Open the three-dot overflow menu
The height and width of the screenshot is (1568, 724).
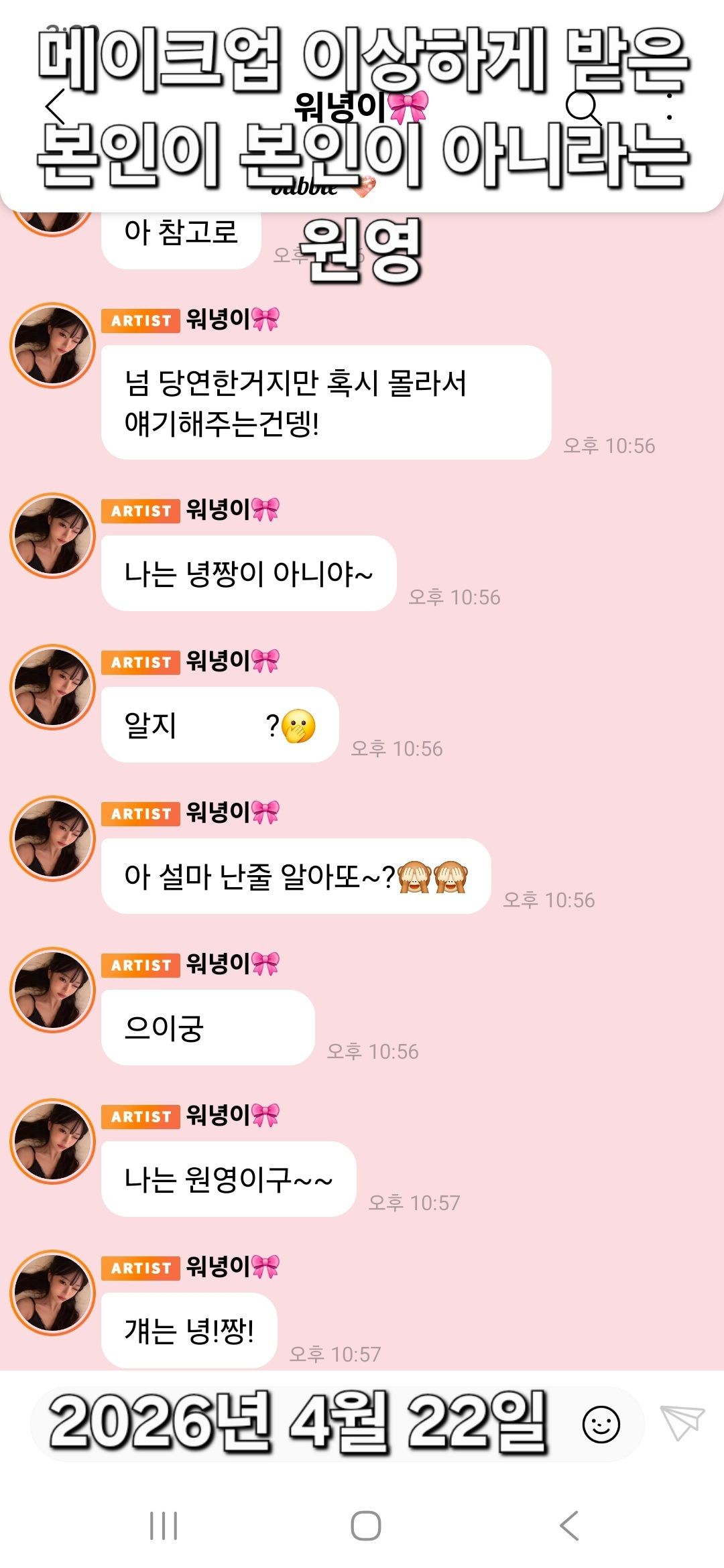tap(668, 107)
